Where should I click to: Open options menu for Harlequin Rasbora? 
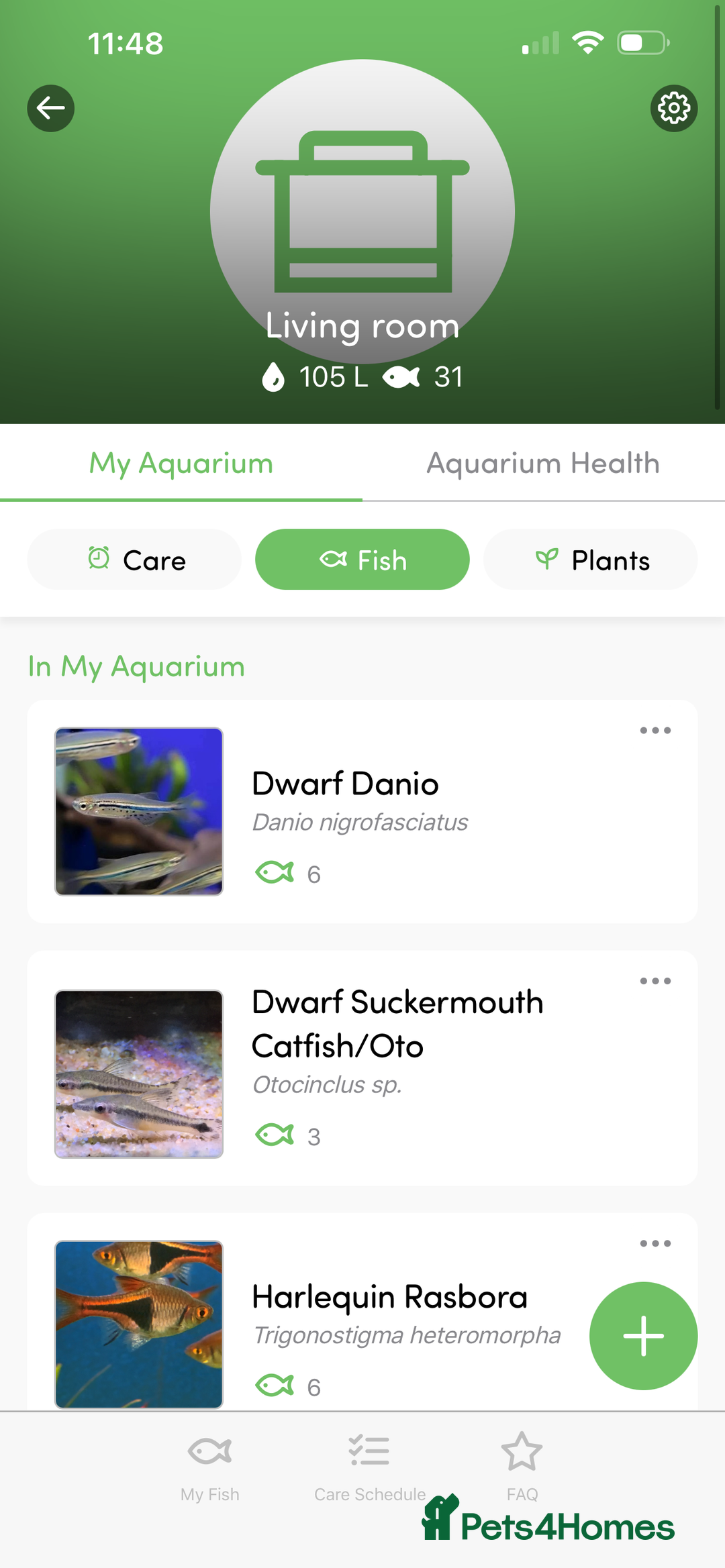coord(655,1243)
